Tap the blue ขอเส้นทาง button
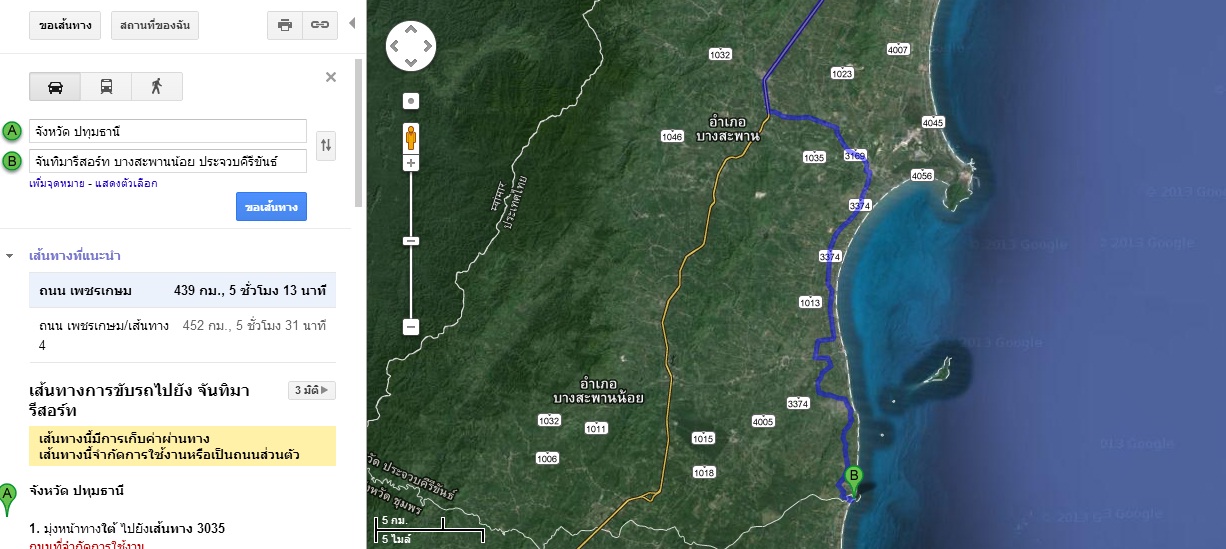This screenshot has width=1226, height=549. pos(271,207)
